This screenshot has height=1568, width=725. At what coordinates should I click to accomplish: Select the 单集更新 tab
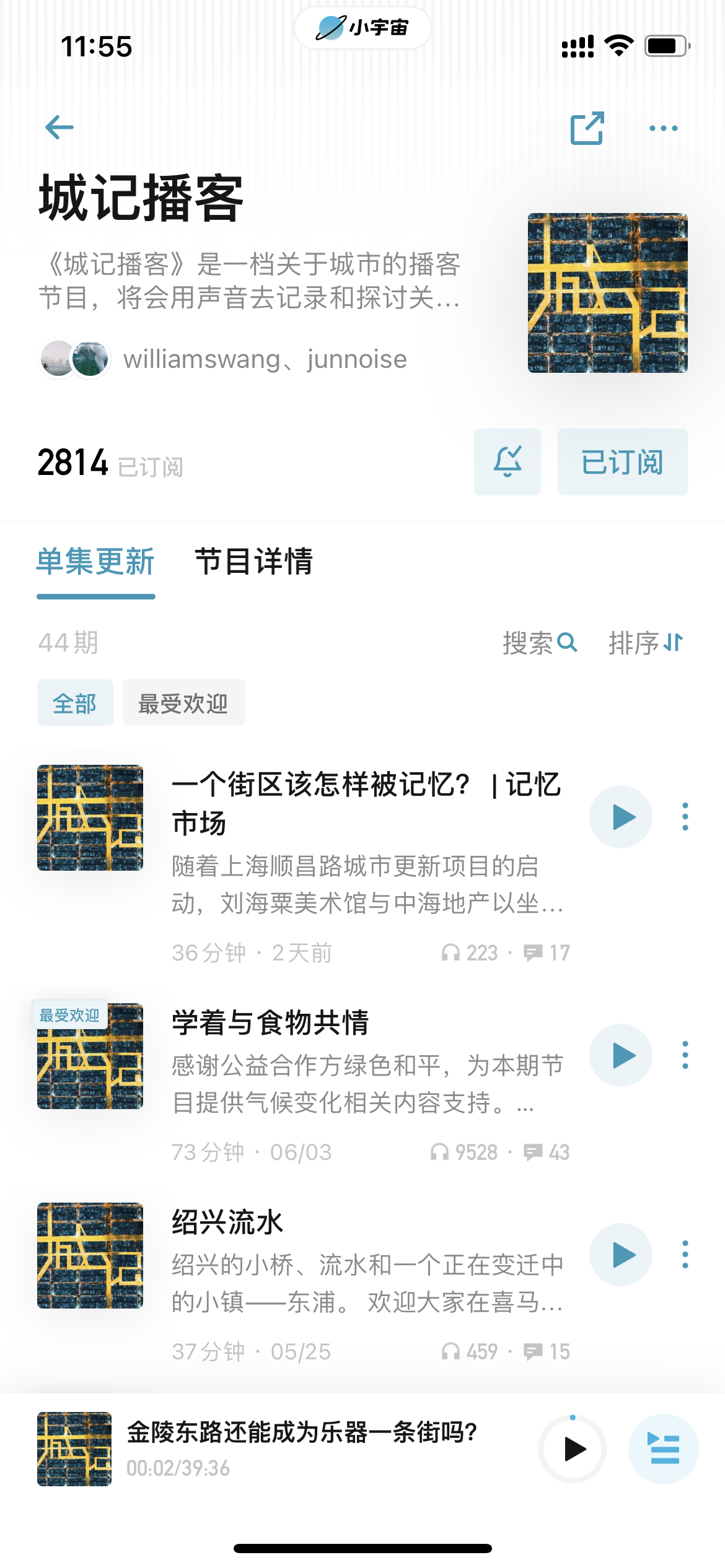95,562
